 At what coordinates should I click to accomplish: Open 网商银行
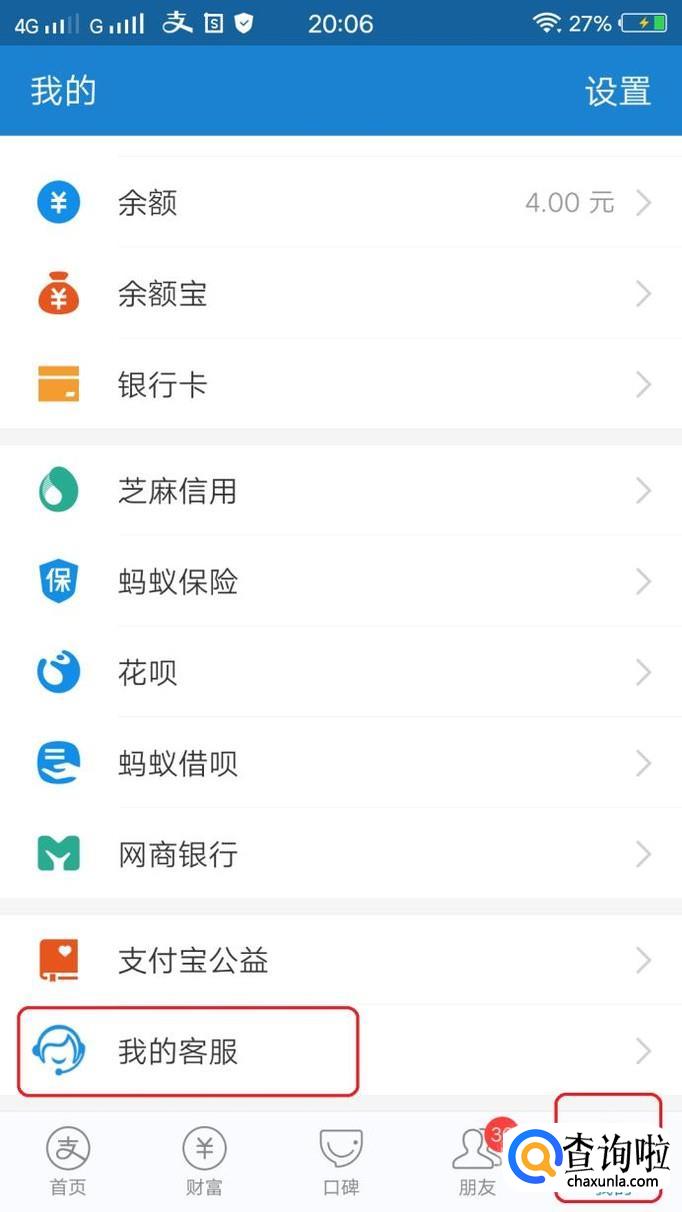(340, 855)
